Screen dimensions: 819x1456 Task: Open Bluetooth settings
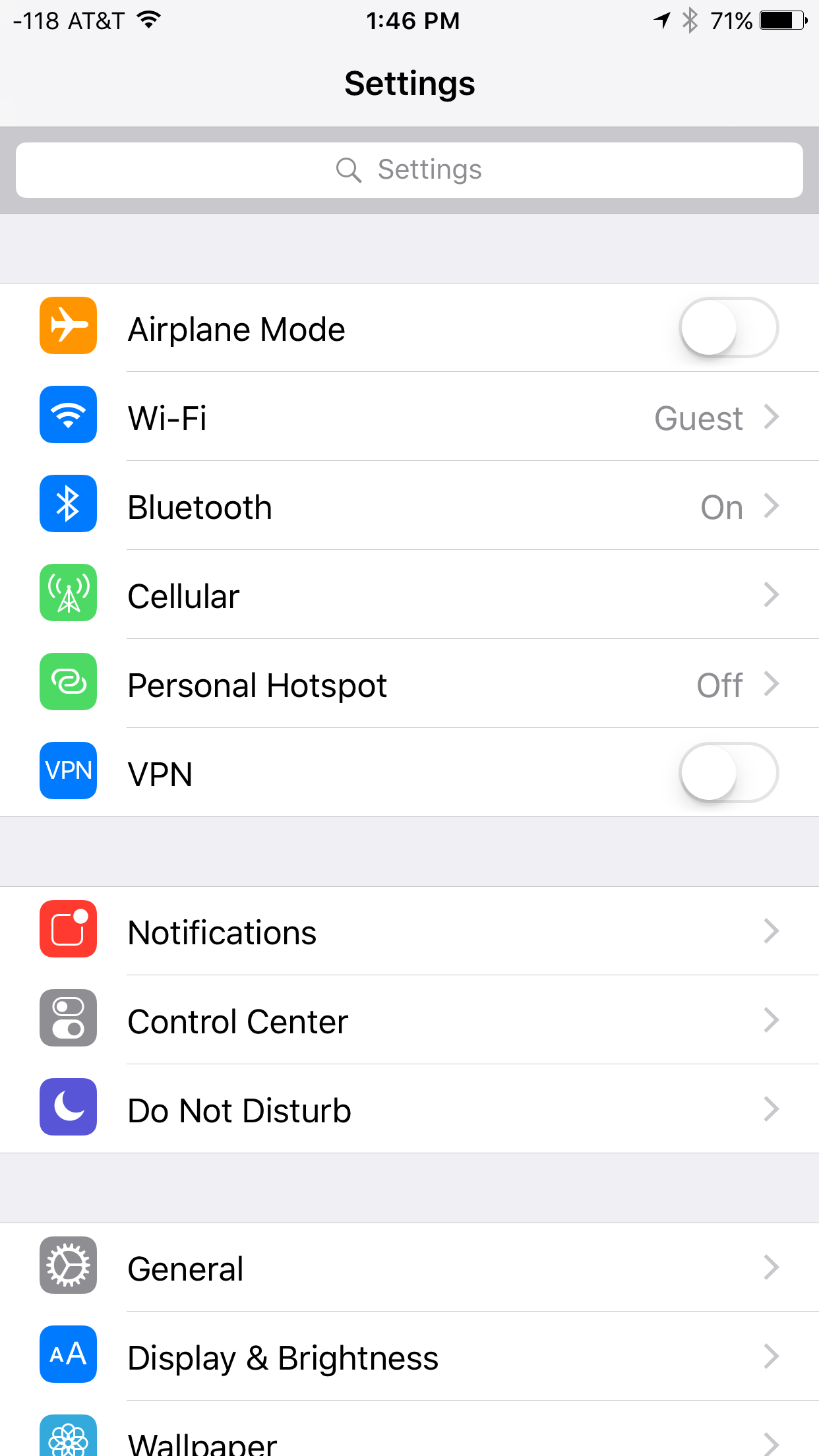pos(409,506)
